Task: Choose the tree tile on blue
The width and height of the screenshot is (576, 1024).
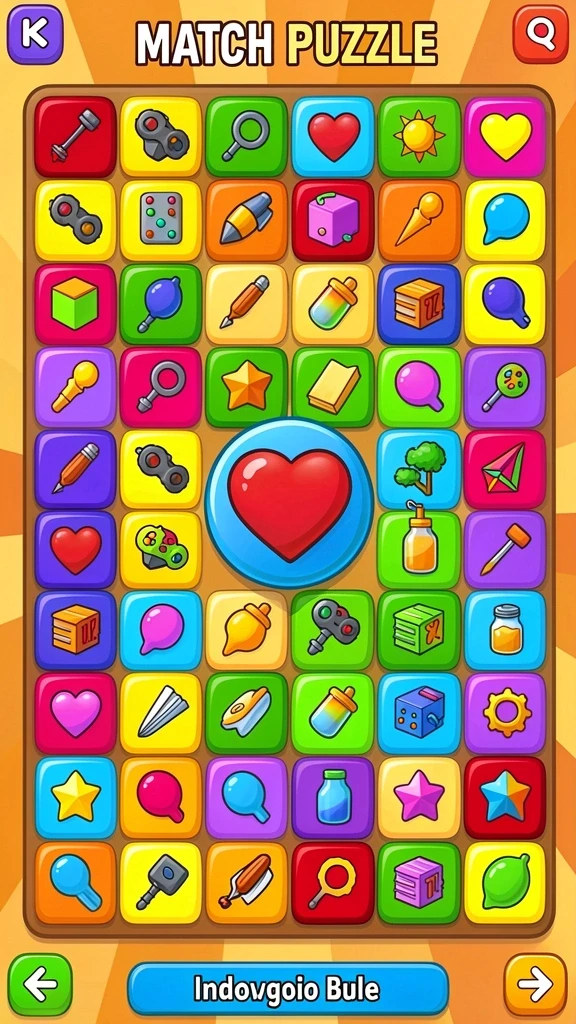Action: [419, 470]
